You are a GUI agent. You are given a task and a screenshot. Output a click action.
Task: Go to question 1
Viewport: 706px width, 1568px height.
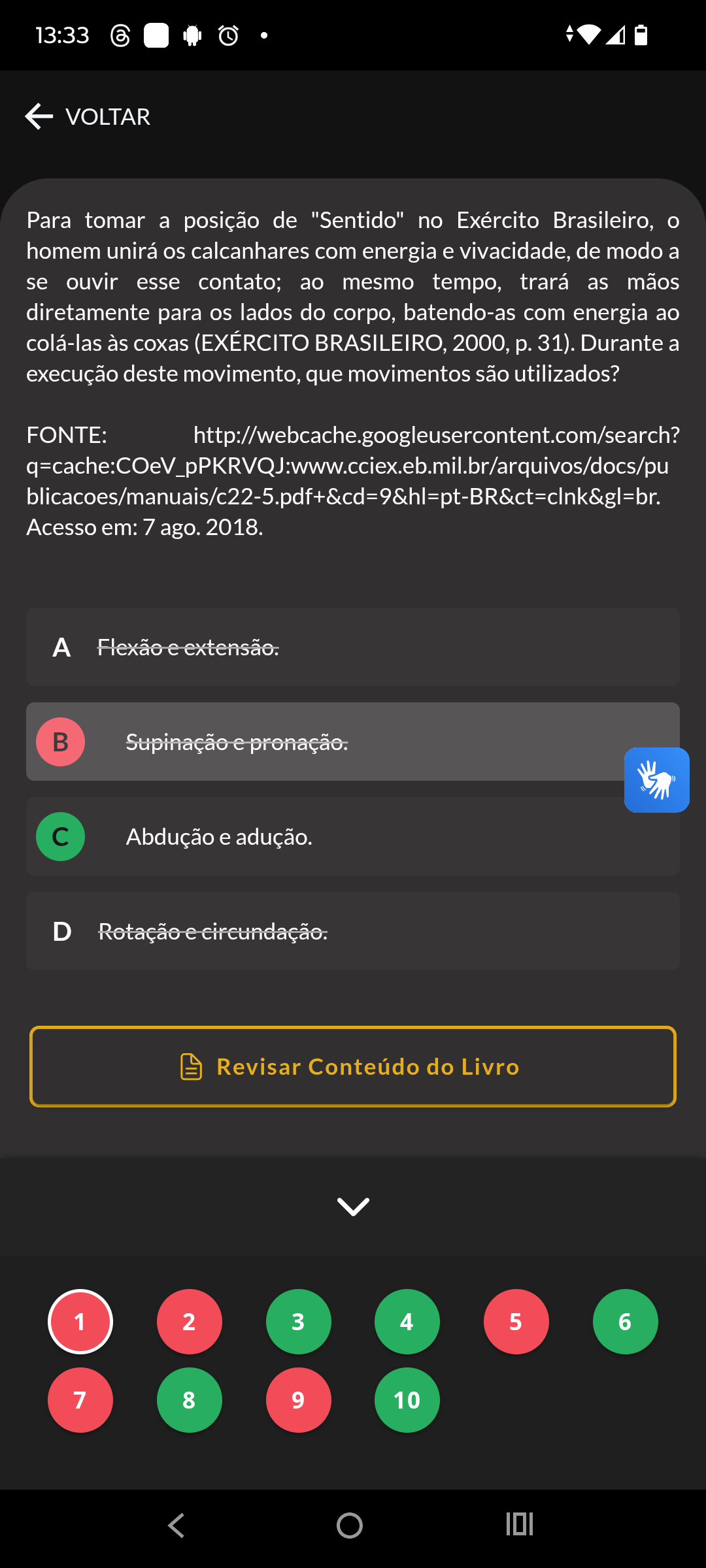tap(80, 1322)
